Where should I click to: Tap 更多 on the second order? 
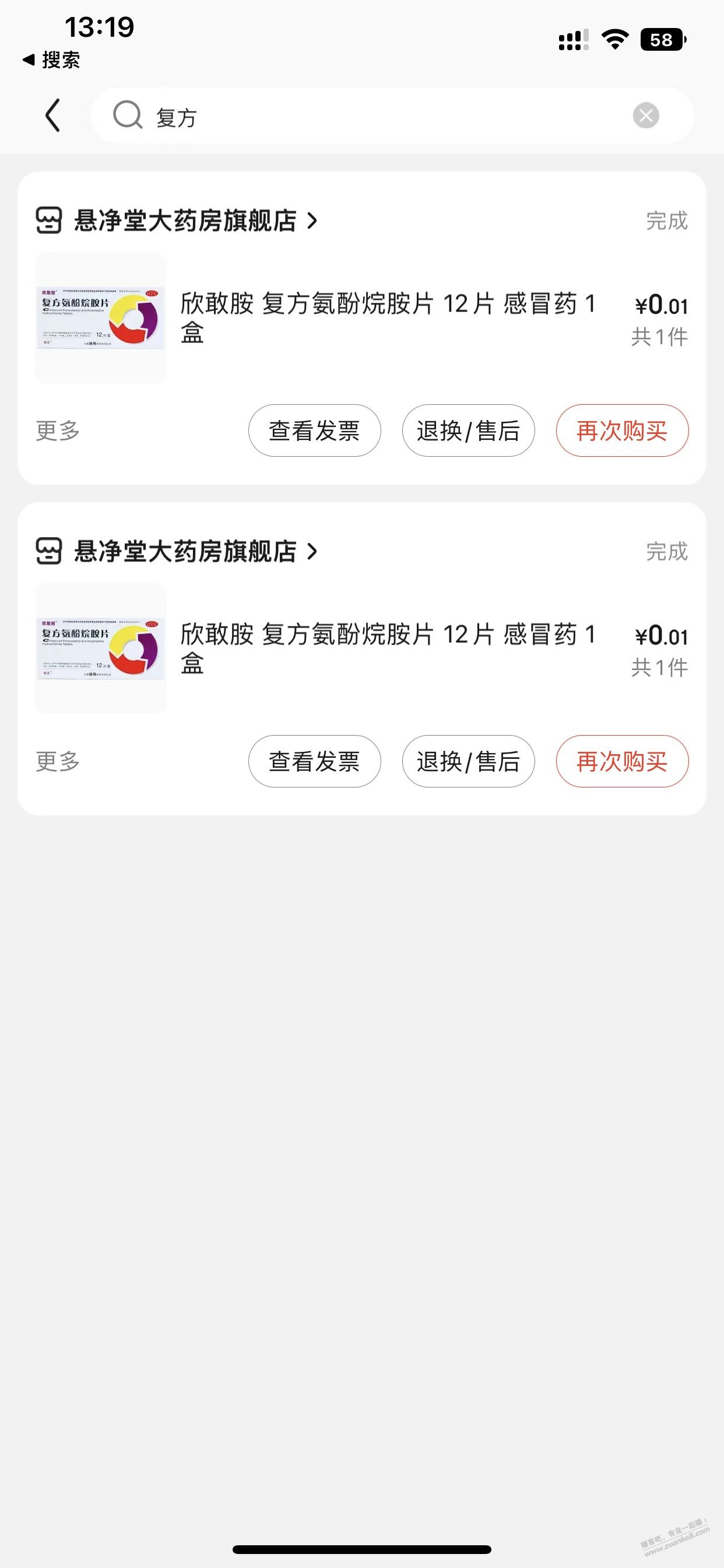click(x=57, y=761)
